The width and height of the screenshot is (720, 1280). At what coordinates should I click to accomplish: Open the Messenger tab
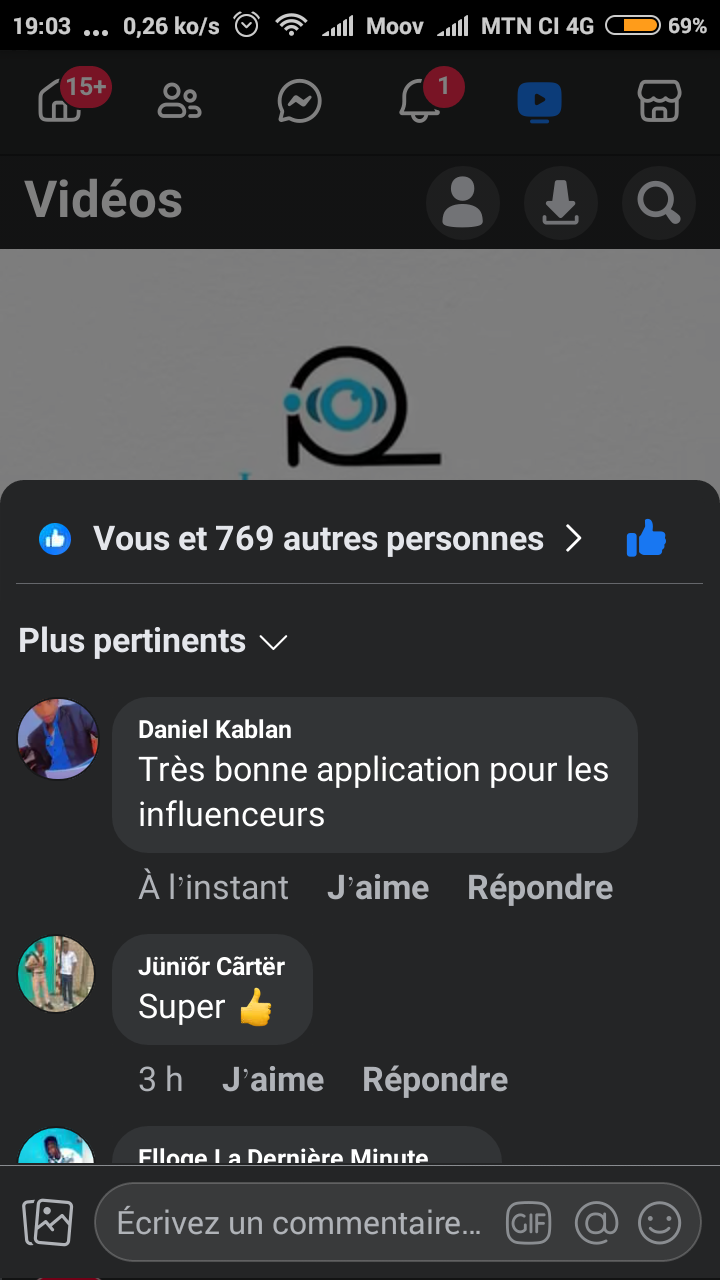tap(299, 101)
